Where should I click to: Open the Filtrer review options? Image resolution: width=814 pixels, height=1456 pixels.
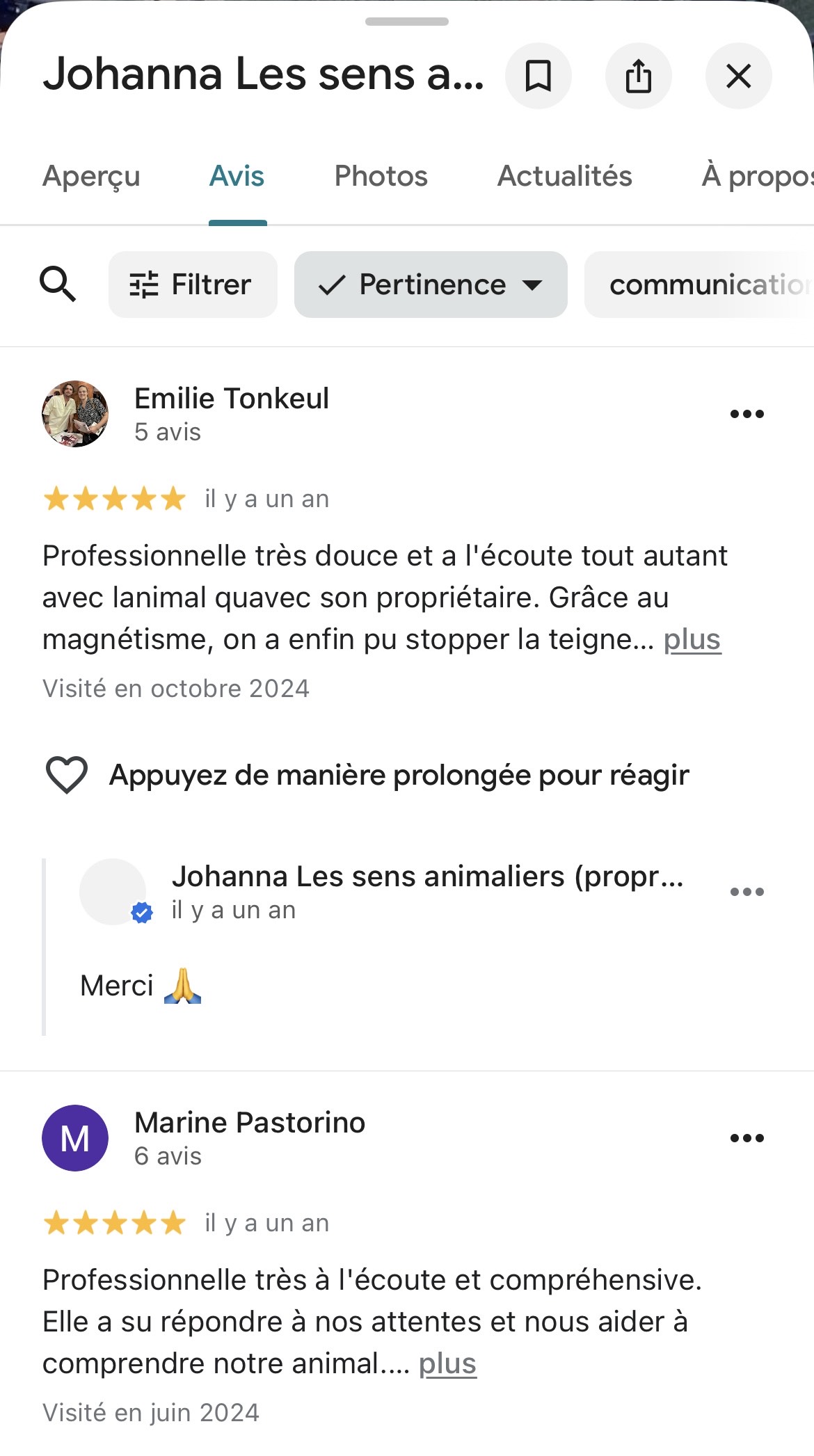(192, 285)
